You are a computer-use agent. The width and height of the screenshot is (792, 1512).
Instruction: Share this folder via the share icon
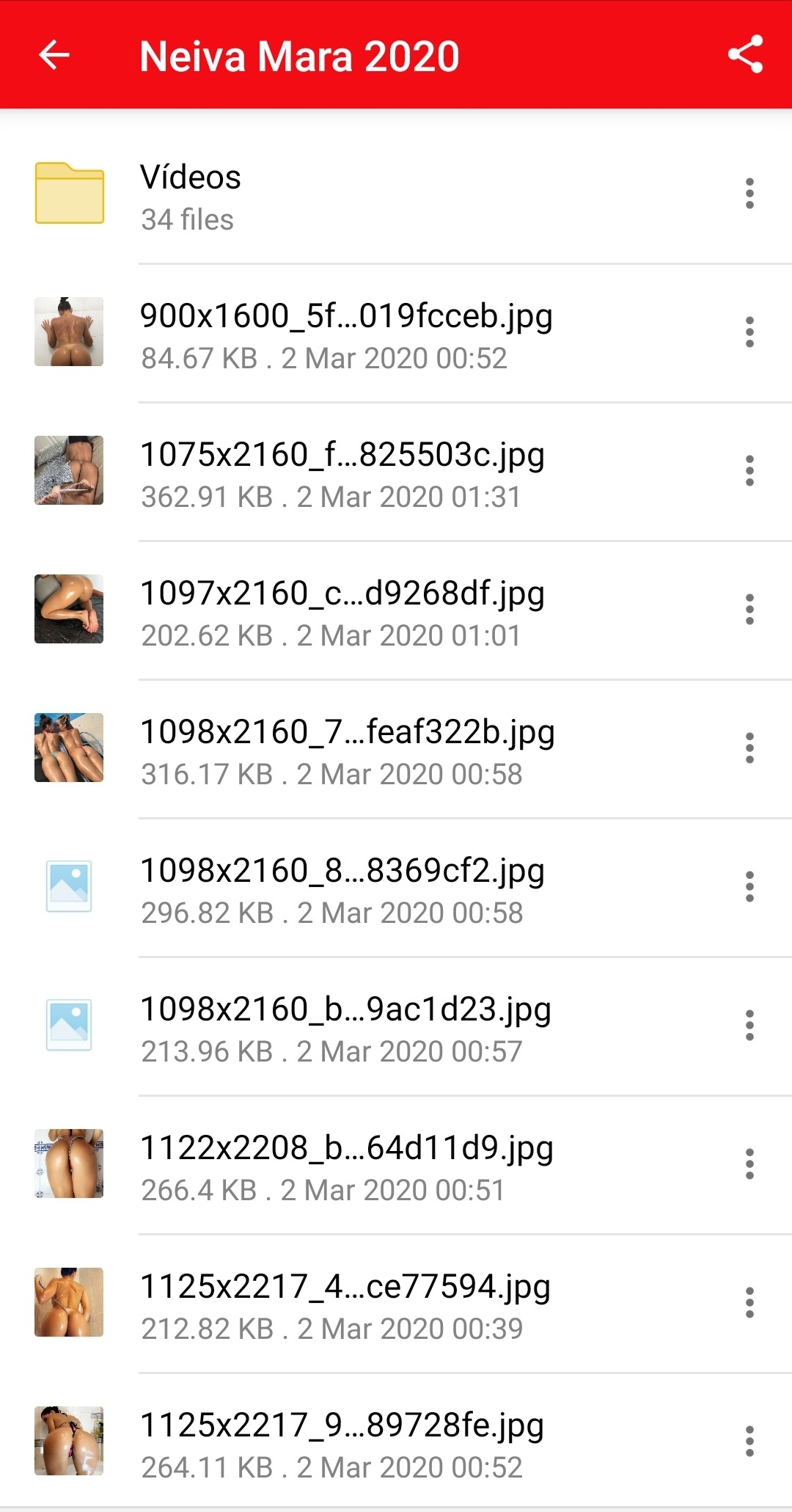745,55
